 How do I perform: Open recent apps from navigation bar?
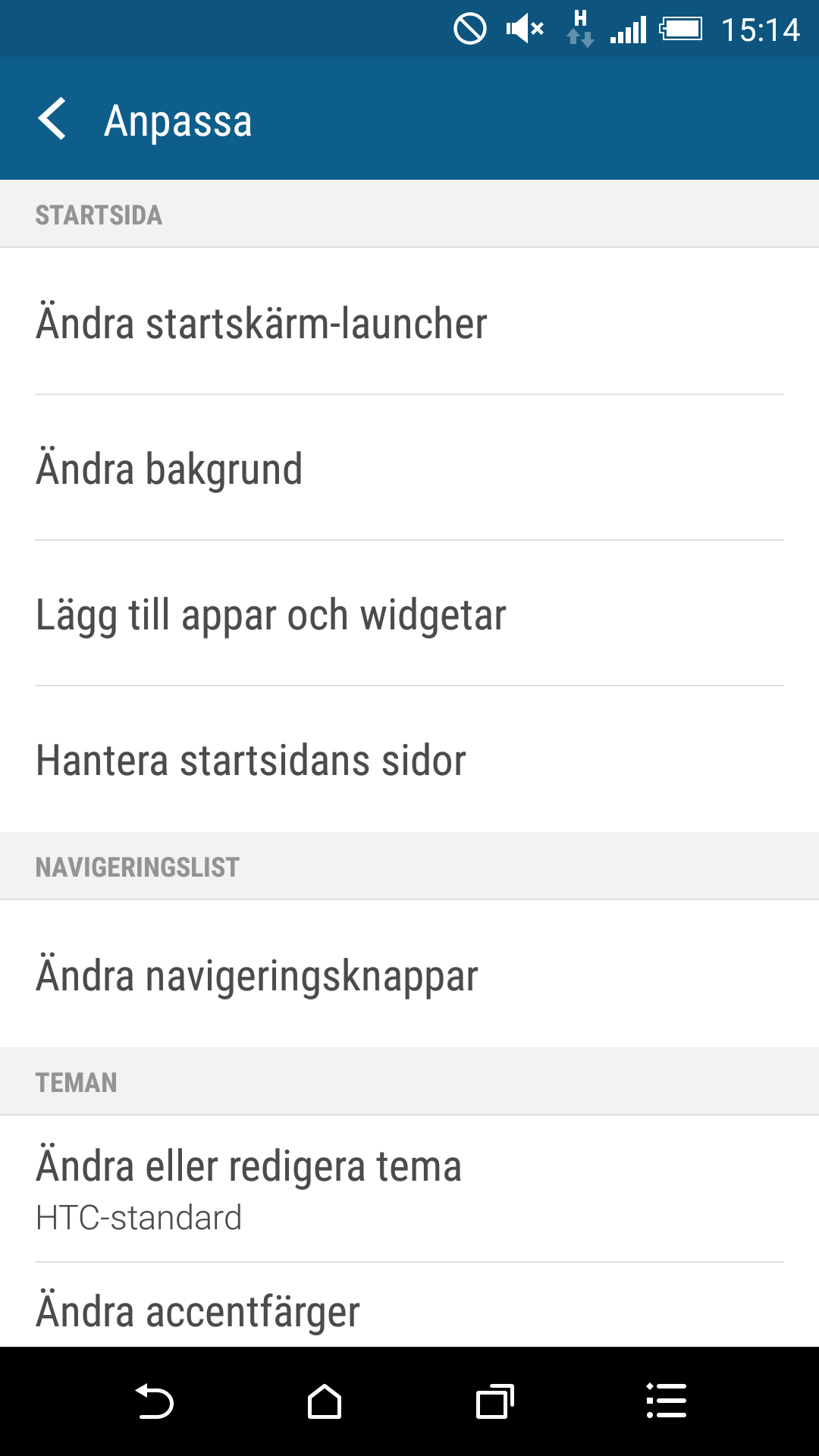point(495,1401)
